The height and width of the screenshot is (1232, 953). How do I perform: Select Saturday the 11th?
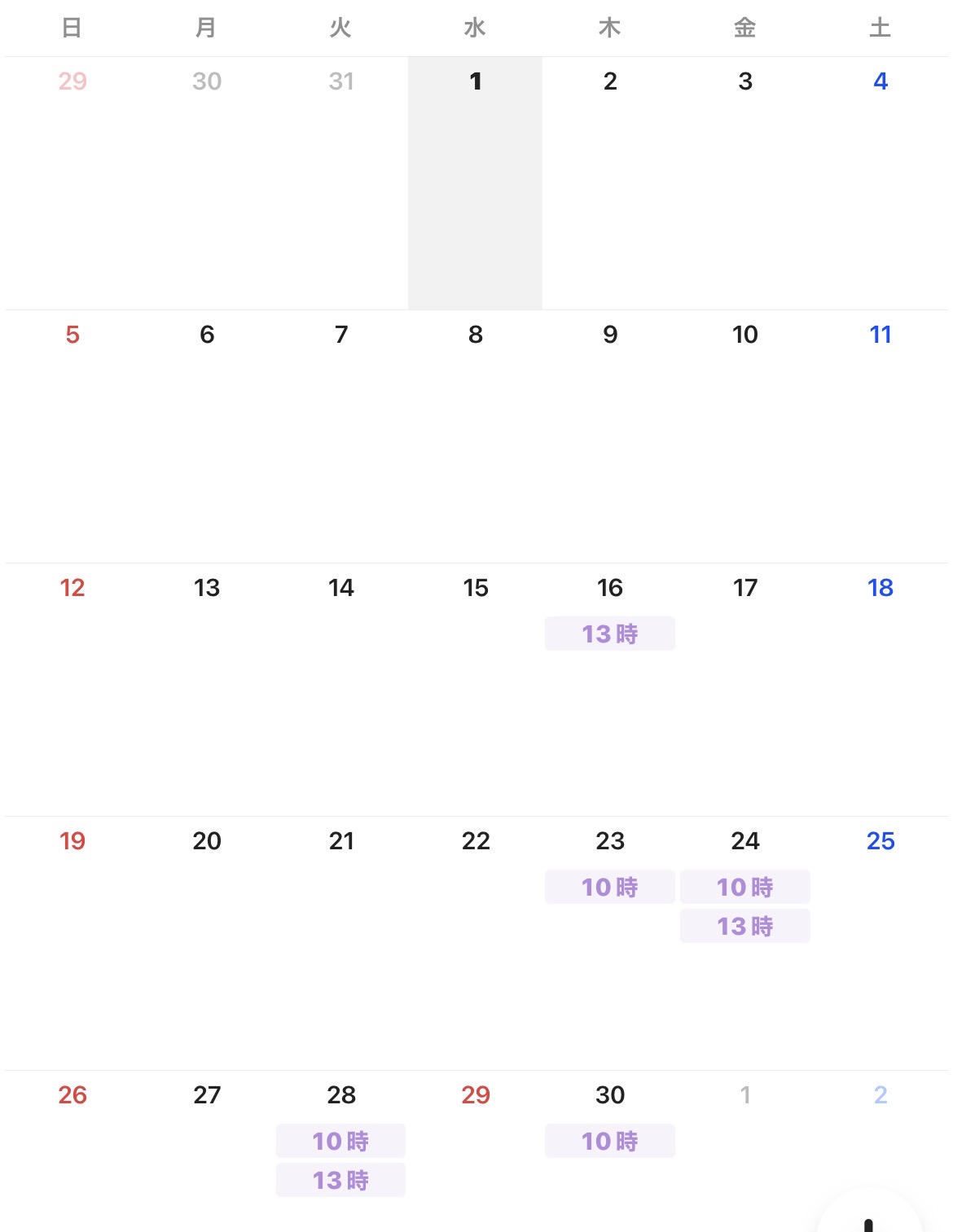tap(880, 335)
